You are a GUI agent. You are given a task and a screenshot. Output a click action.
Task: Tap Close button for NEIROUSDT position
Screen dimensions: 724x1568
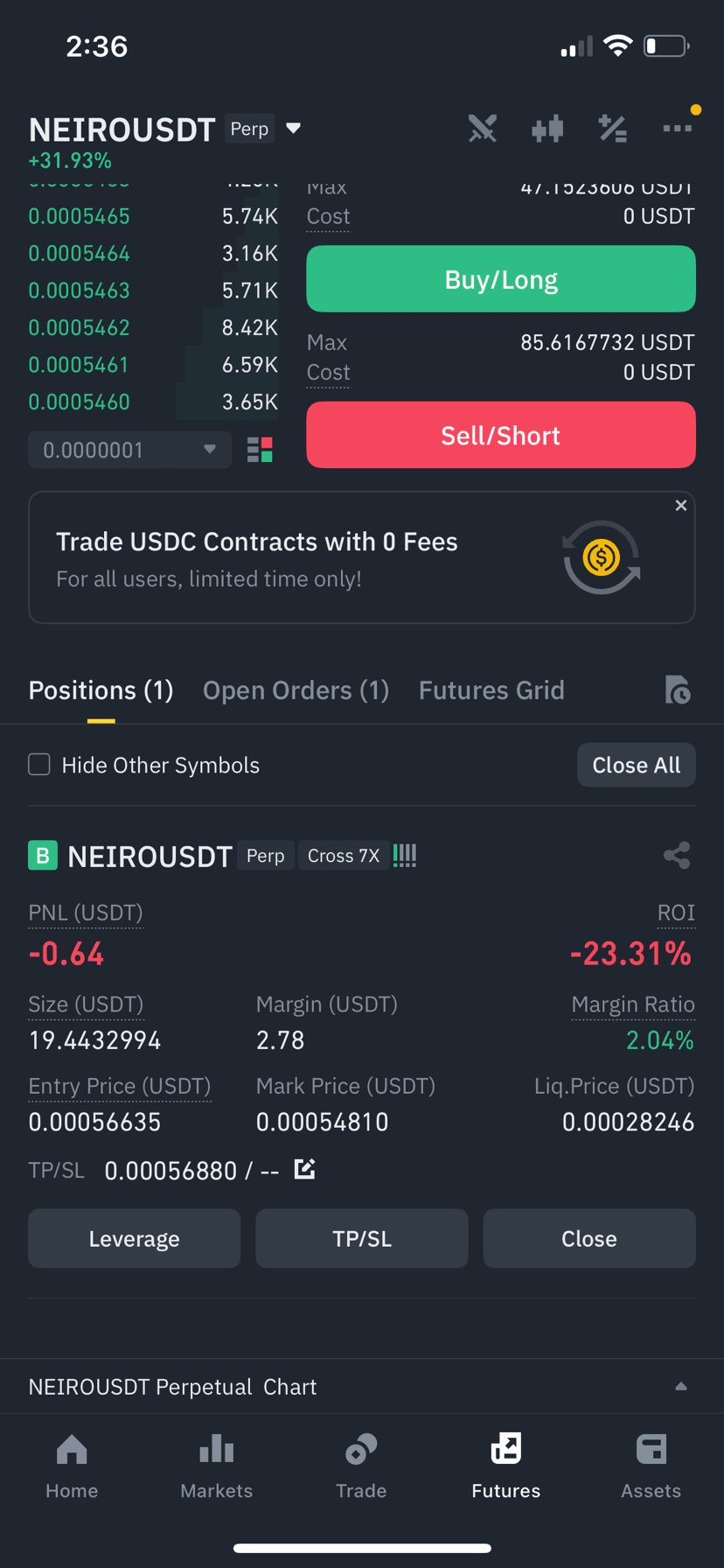point(589,1238)
